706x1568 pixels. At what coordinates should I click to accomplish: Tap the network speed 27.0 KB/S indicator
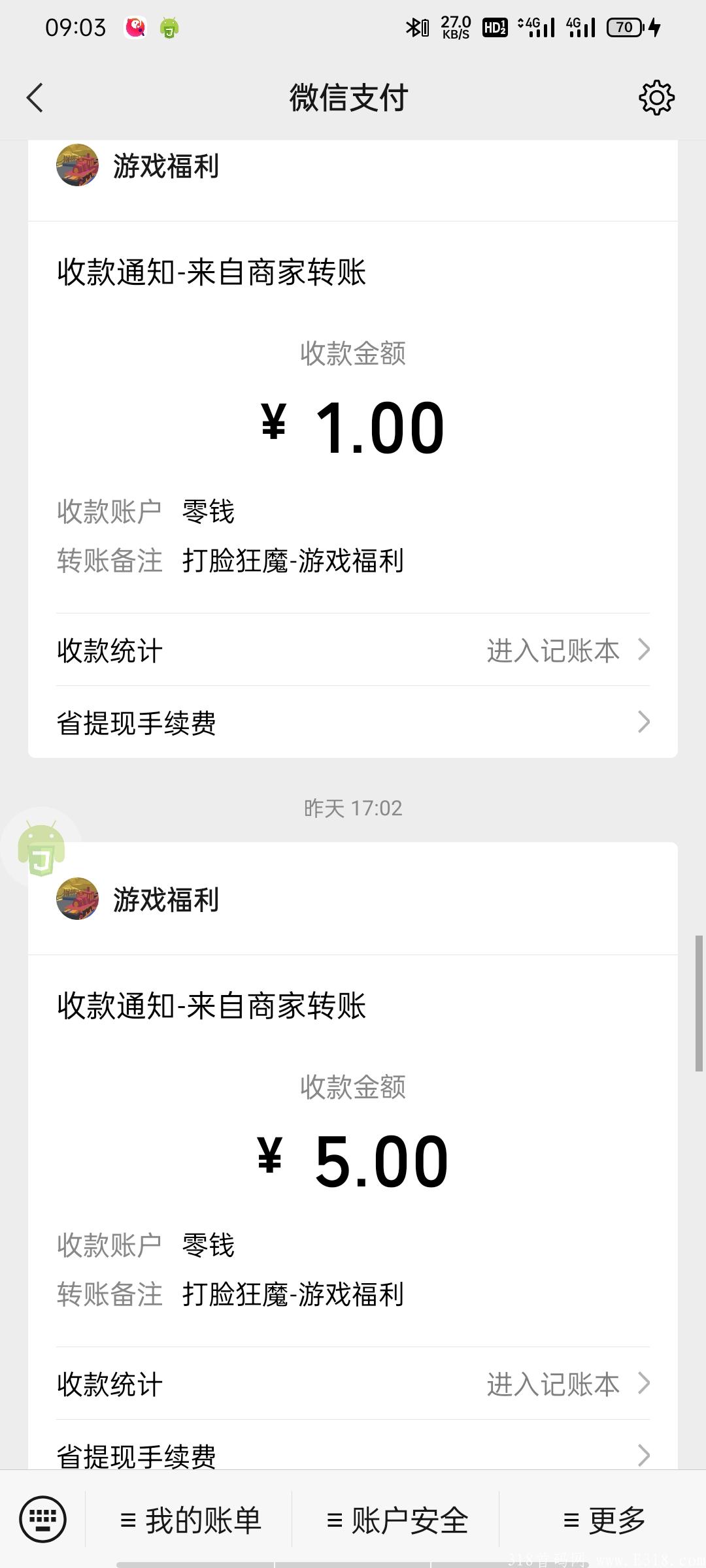coord(454,27)
